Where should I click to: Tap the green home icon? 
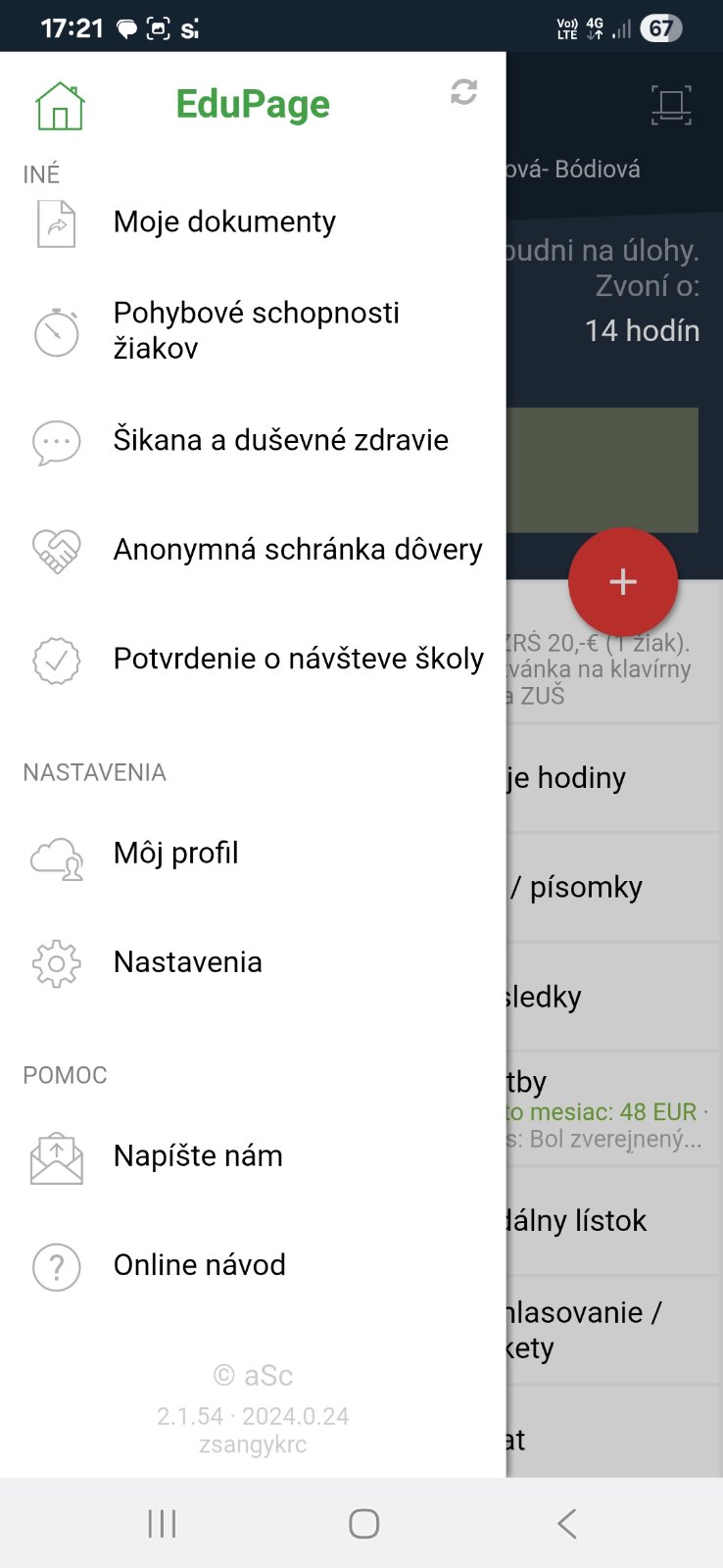click(60, 106)
